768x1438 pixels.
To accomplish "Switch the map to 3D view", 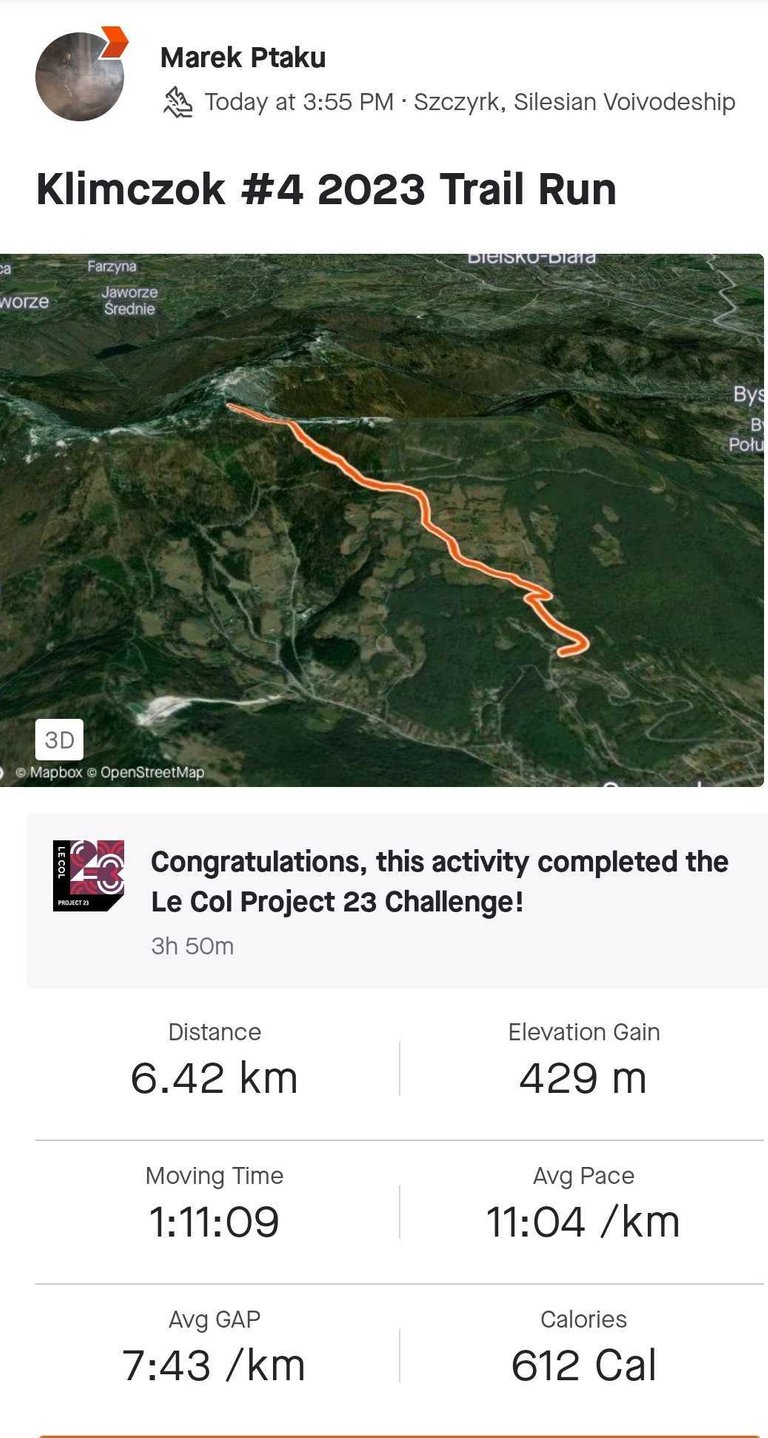I will pyautogui.click(x=60, y=740).
